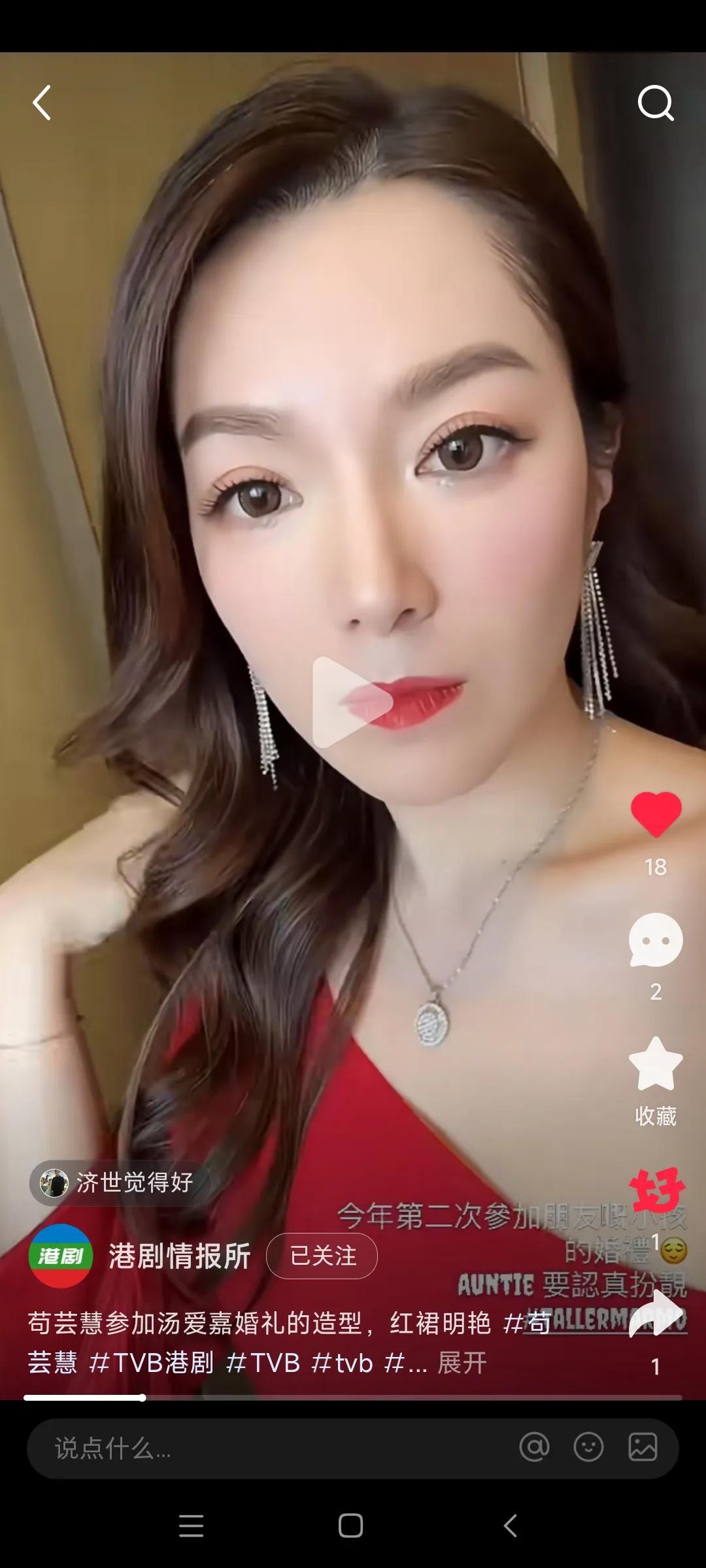Open the 济世觉得好 chip
The width and height of the screenshot is (706, 1568).
120,1183
